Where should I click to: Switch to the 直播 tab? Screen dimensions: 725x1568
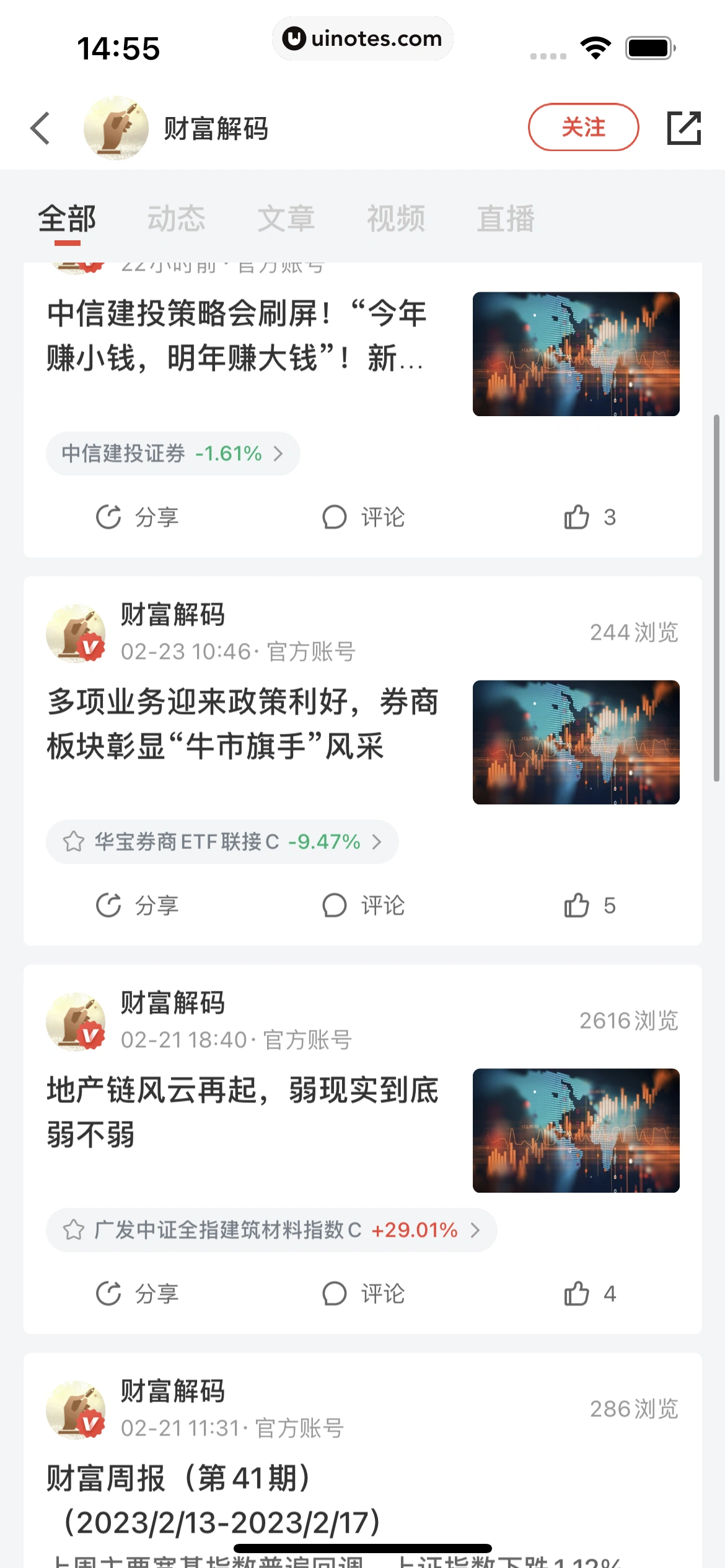[x=505, y=219]
